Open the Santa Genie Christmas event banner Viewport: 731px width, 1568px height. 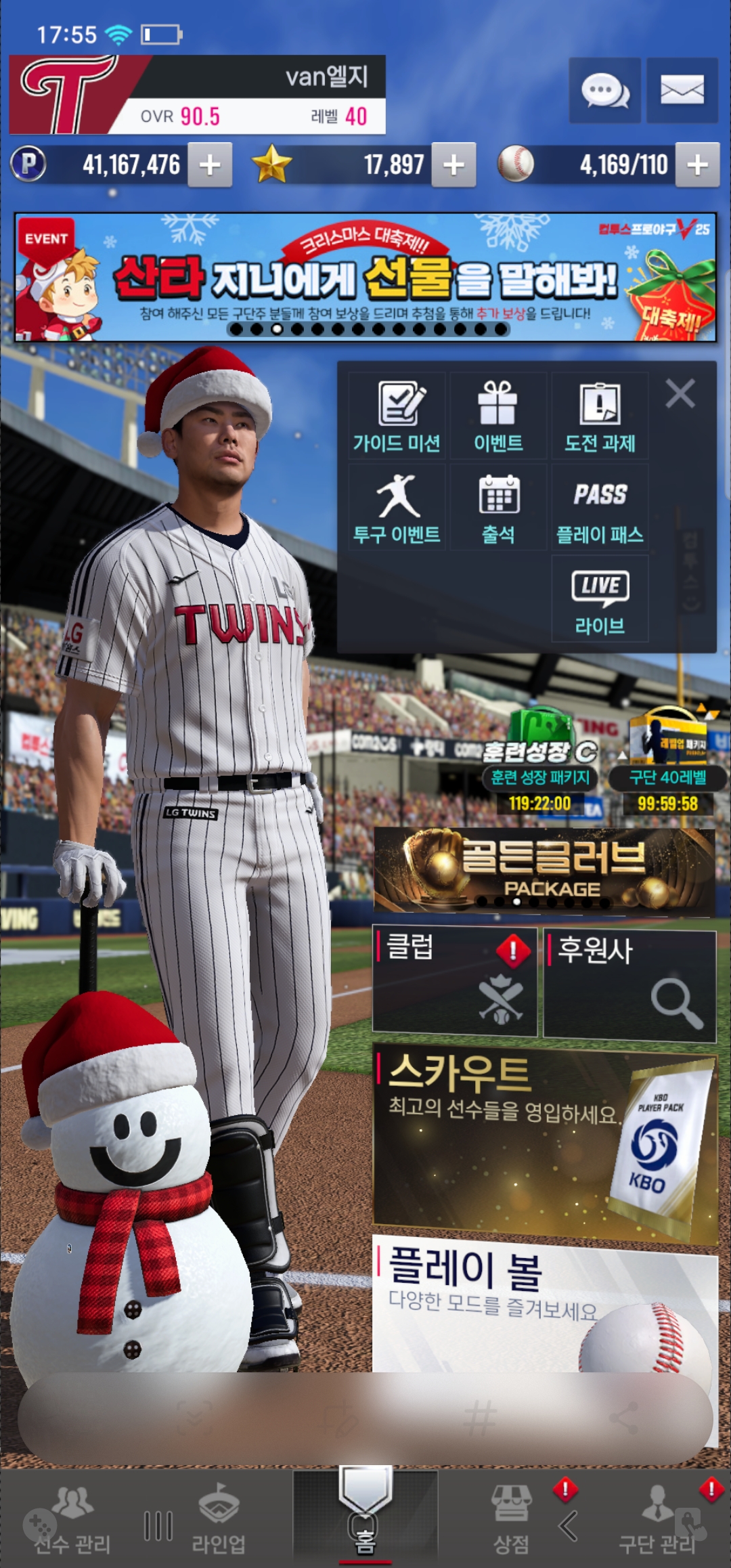(x=365, y=278)
